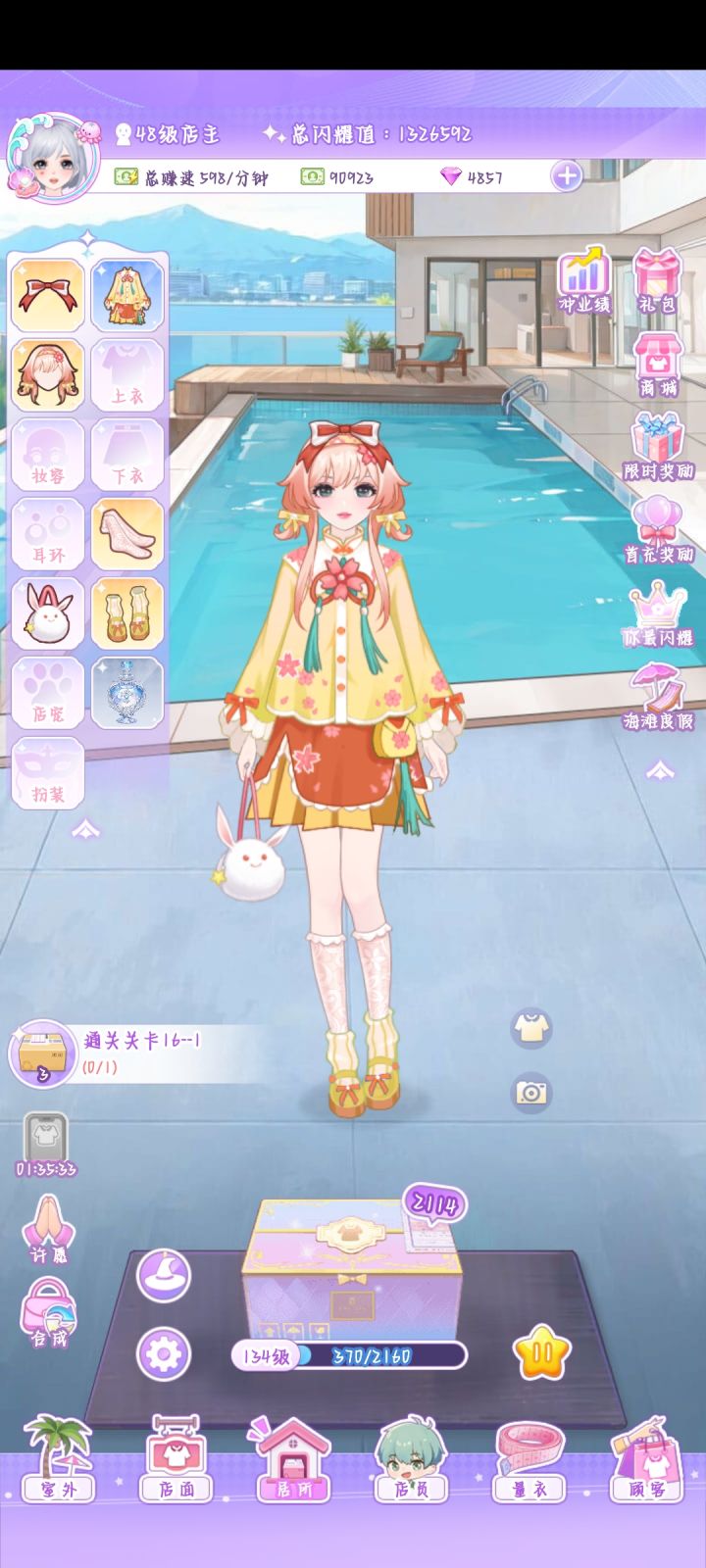Open the 你最闪耀 crown event icon
The width and height of the screenshot is (706, 1568).
657,606
